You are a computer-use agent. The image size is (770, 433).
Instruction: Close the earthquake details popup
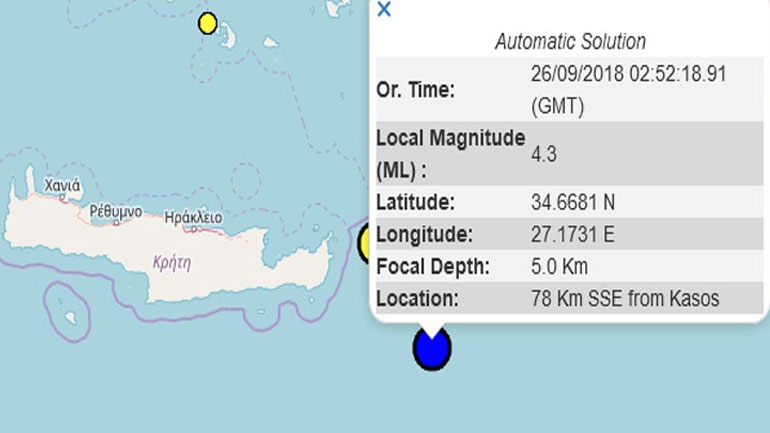[384, 10]
